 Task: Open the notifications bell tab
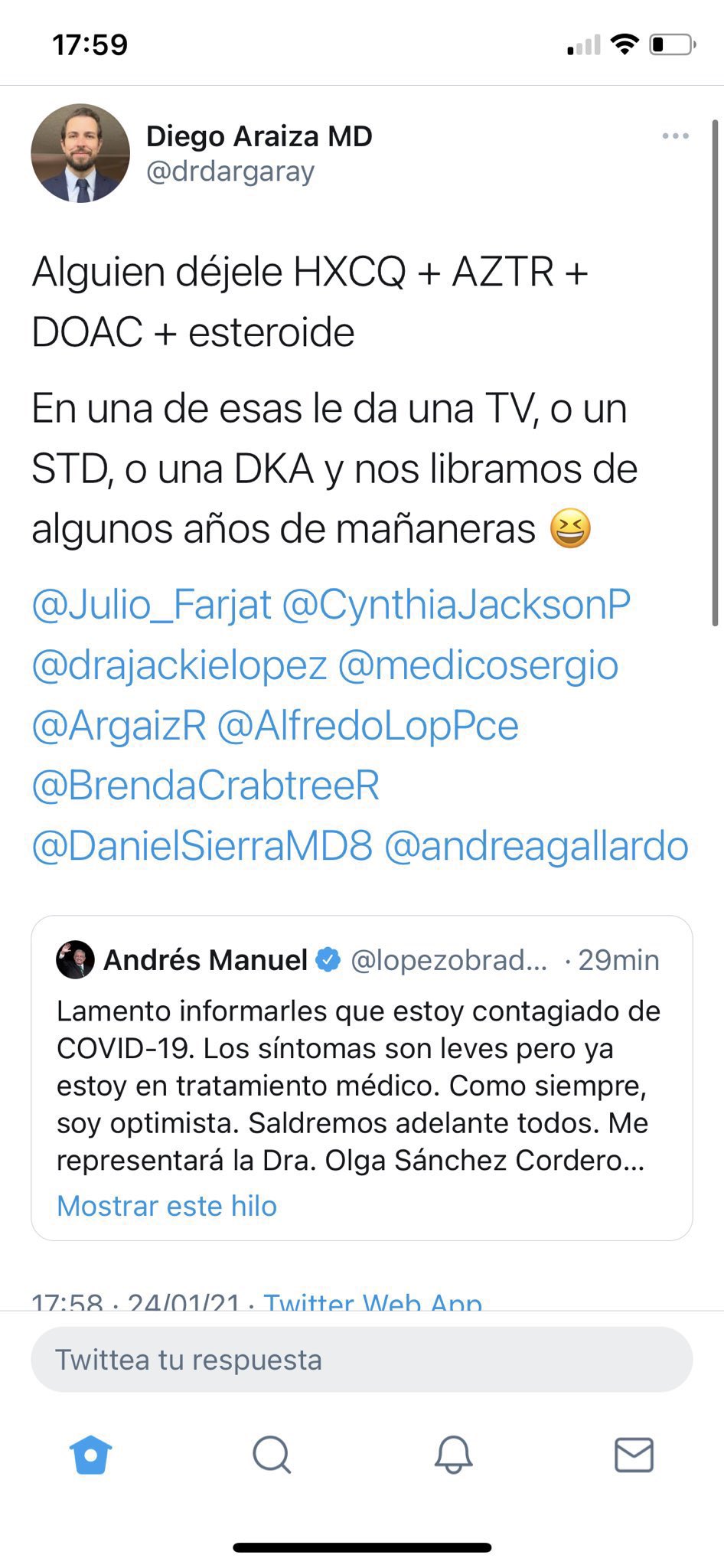pyautogui.click(x=453, y=1455)
